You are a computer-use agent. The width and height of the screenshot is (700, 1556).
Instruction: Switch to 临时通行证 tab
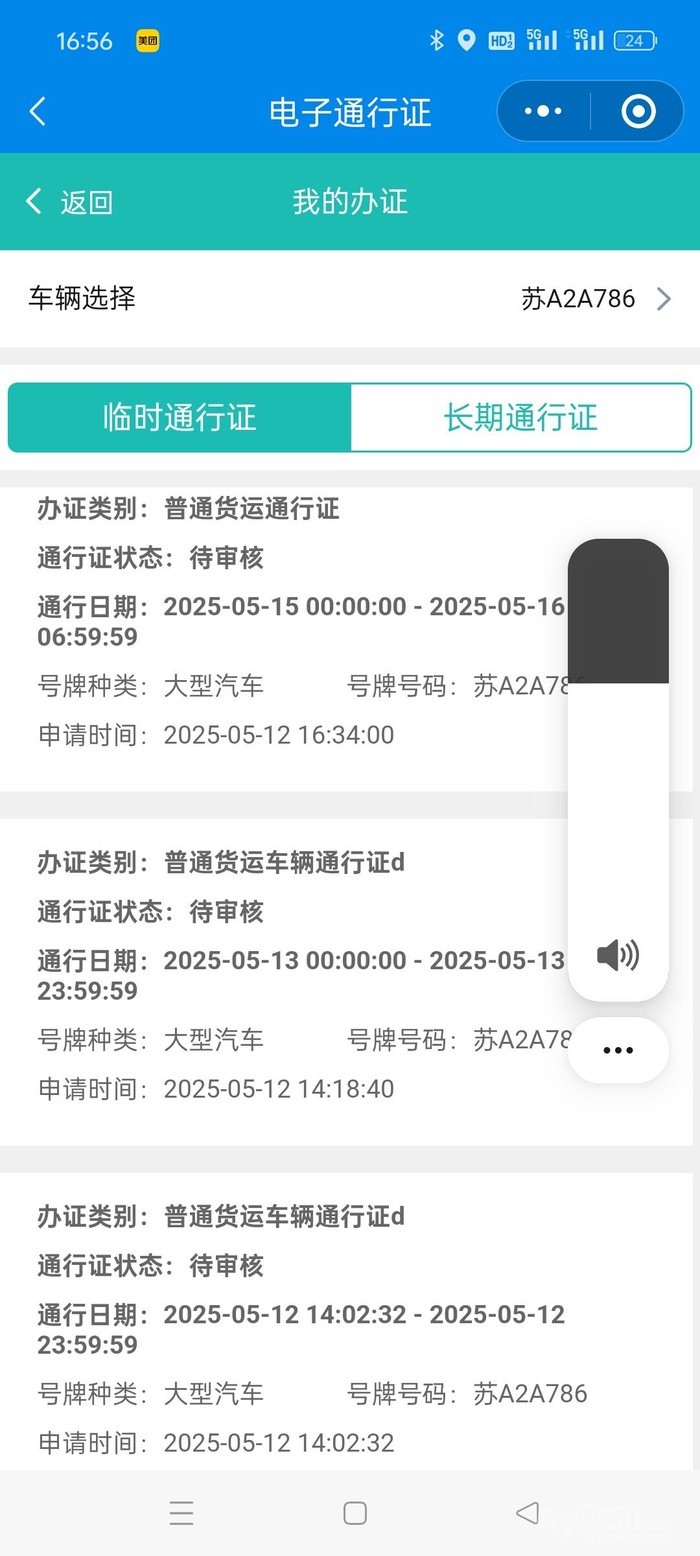(180, 417)
